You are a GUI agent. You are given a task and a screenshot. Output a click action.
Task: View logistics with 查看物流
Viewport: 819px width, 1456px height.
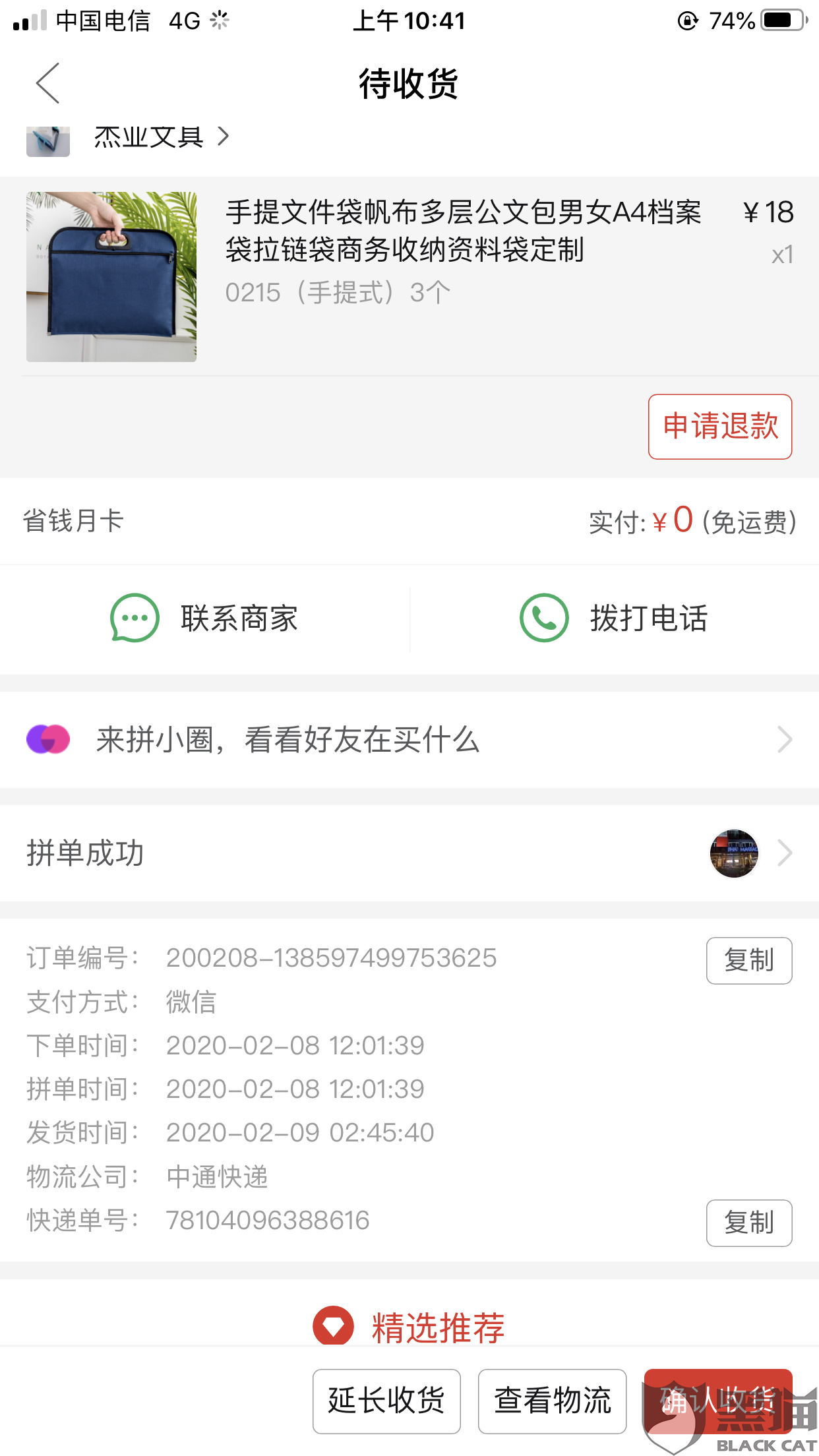(x=552, y=1401)
